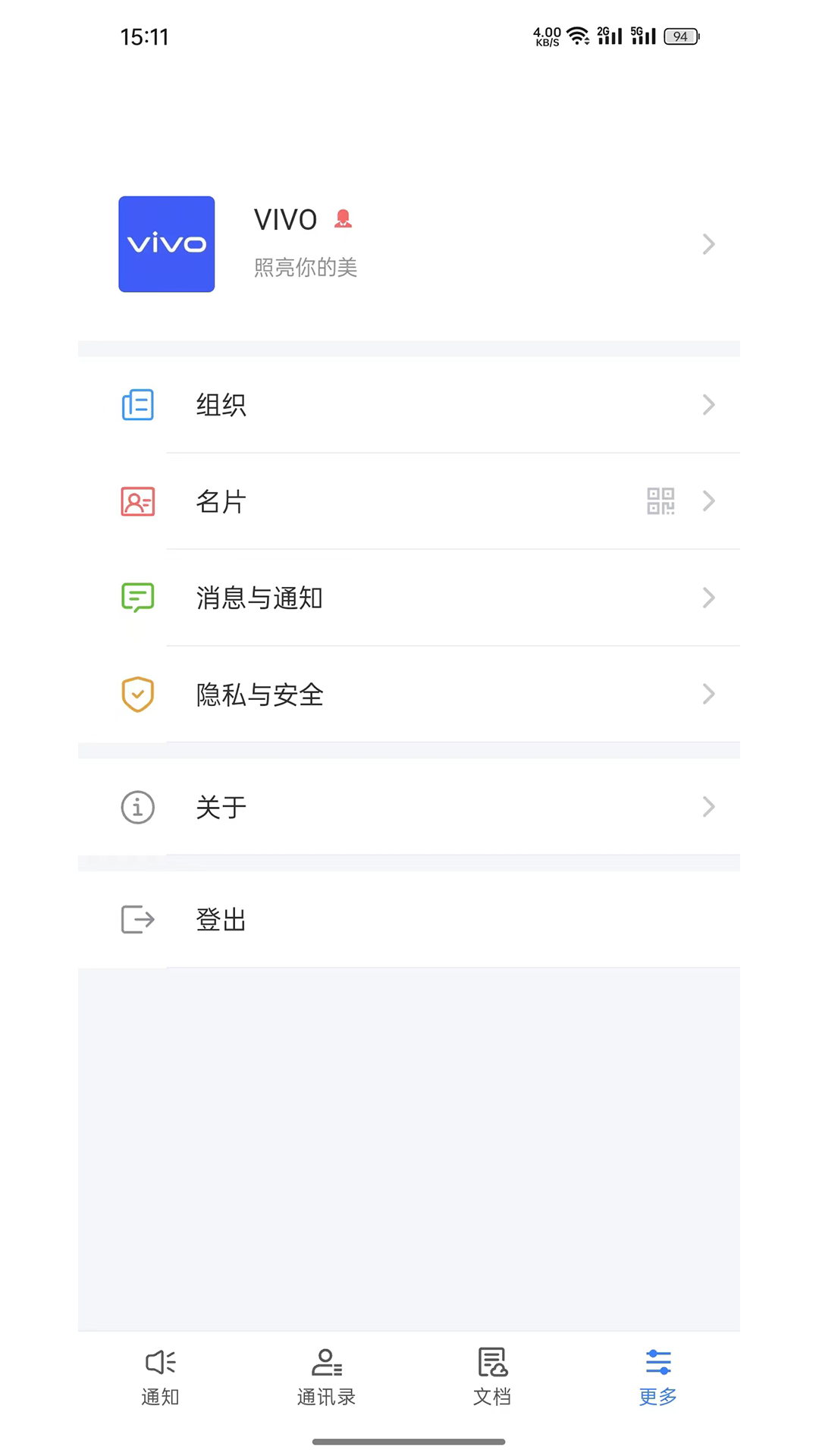Expand the 关于 row chevron
Viewport: 819px width, 1456px height.
pyautogui.click(x=708, y=807)
